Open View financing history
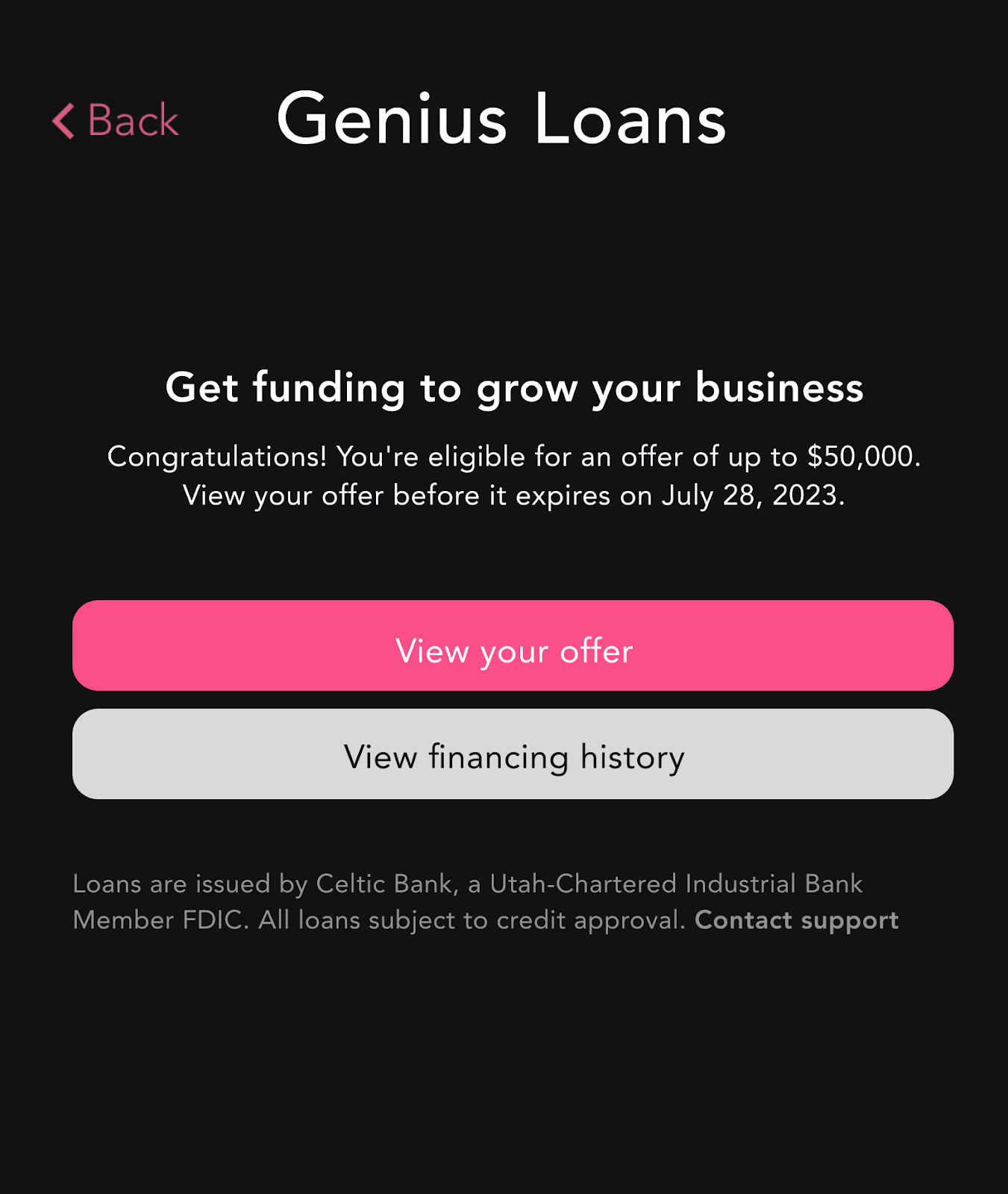The height and width of the screenshot is (1194, 1008). click(x=513, y=754)
